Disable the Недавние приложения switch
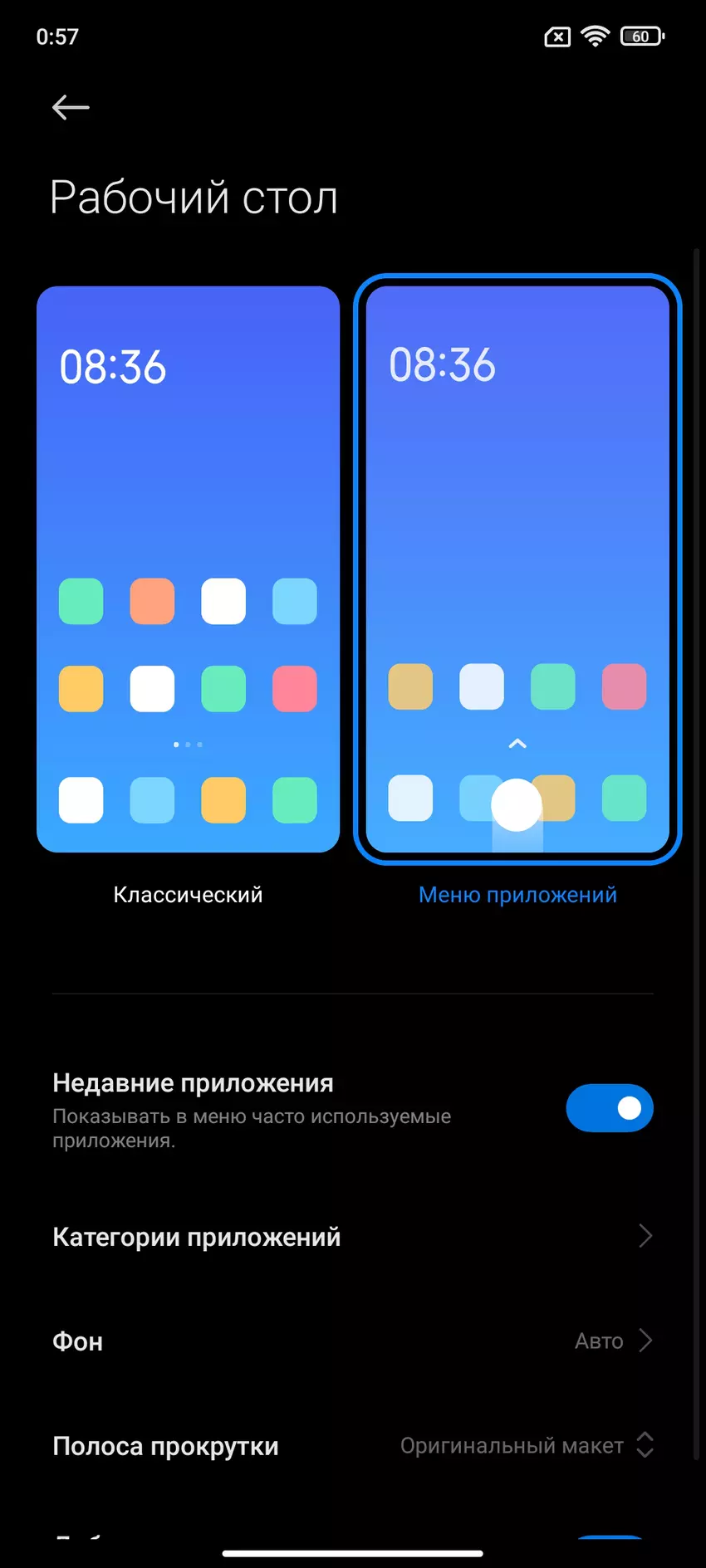 [609, 1108]
